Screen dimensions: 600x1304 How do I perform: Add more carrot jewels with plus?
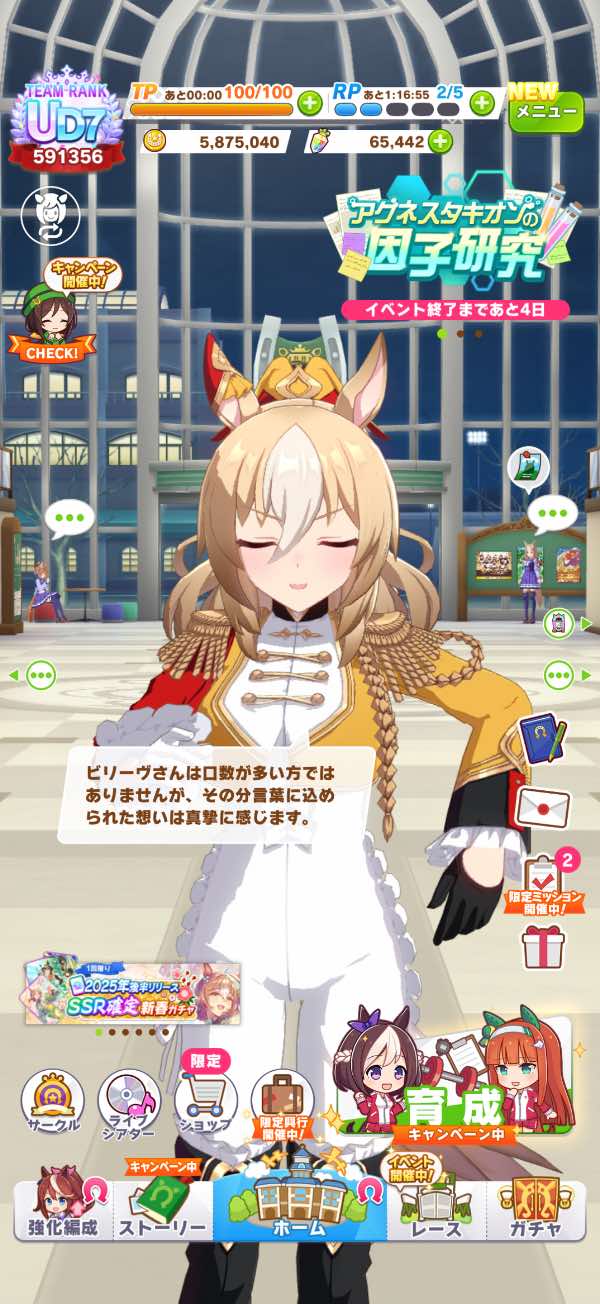440,142
